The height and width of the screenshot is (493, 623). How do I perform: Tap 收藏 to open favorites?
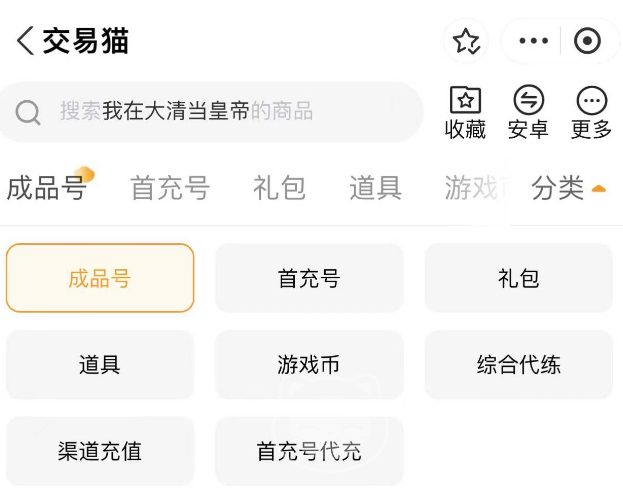[x=465, y=112]
